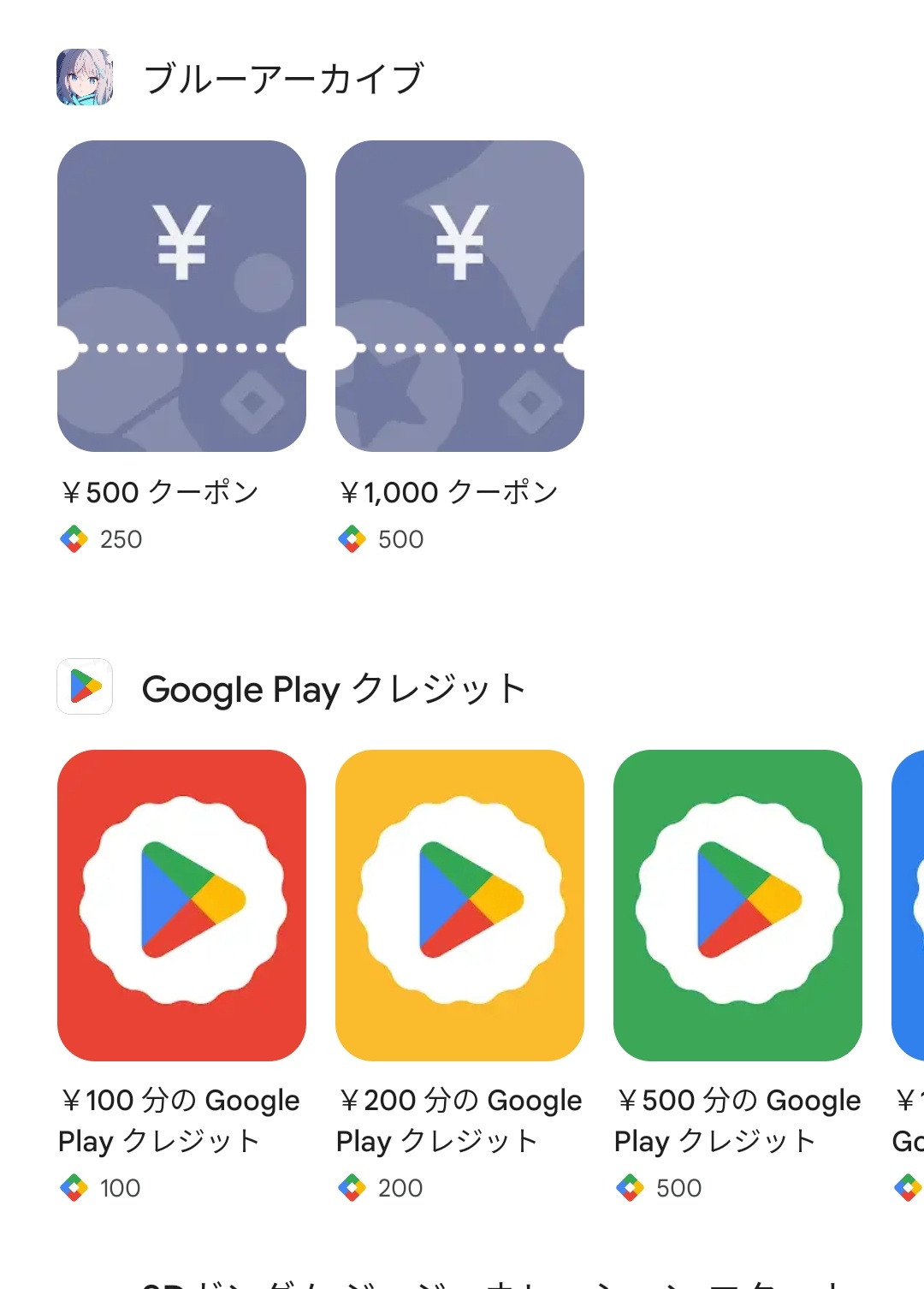Tap ￥500 分の Google Play クレジット card

[x=737, y=906]
